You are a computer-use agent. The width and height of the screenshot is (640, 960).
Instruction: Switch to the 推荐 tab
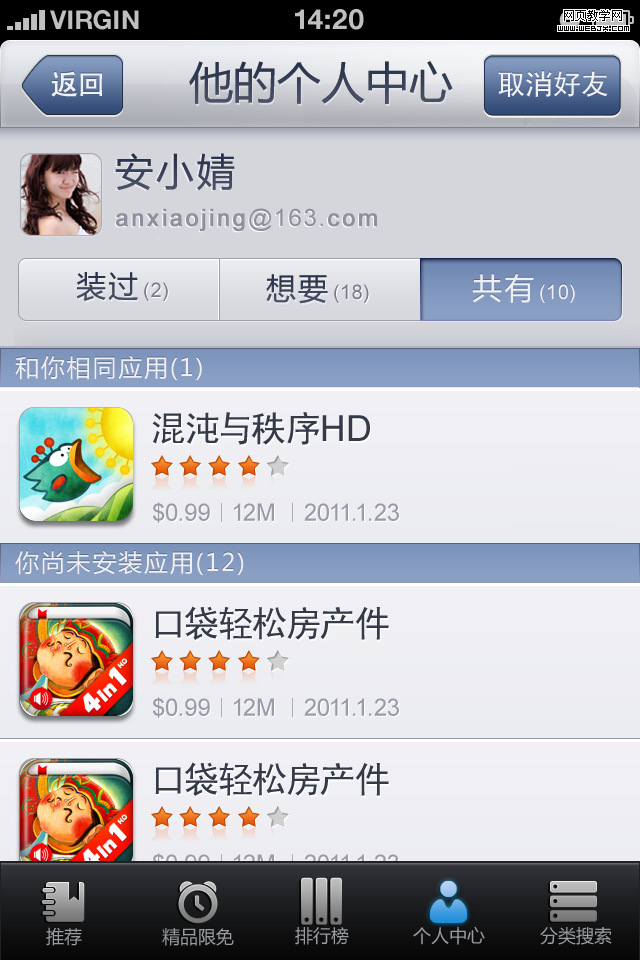point(64,912)
